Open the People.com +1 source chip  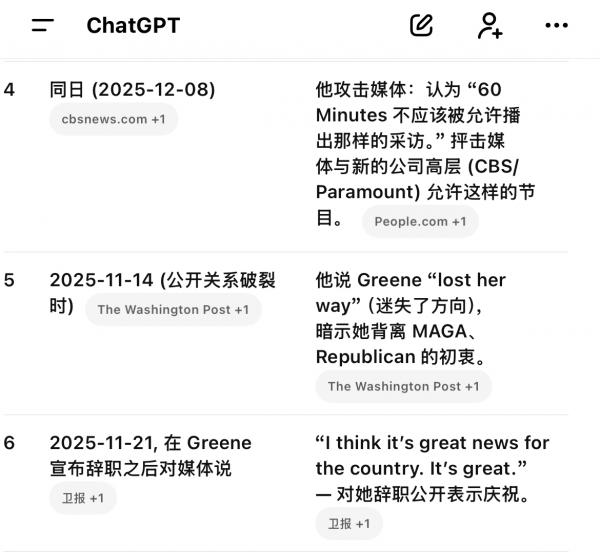click(x=420, y=221)
